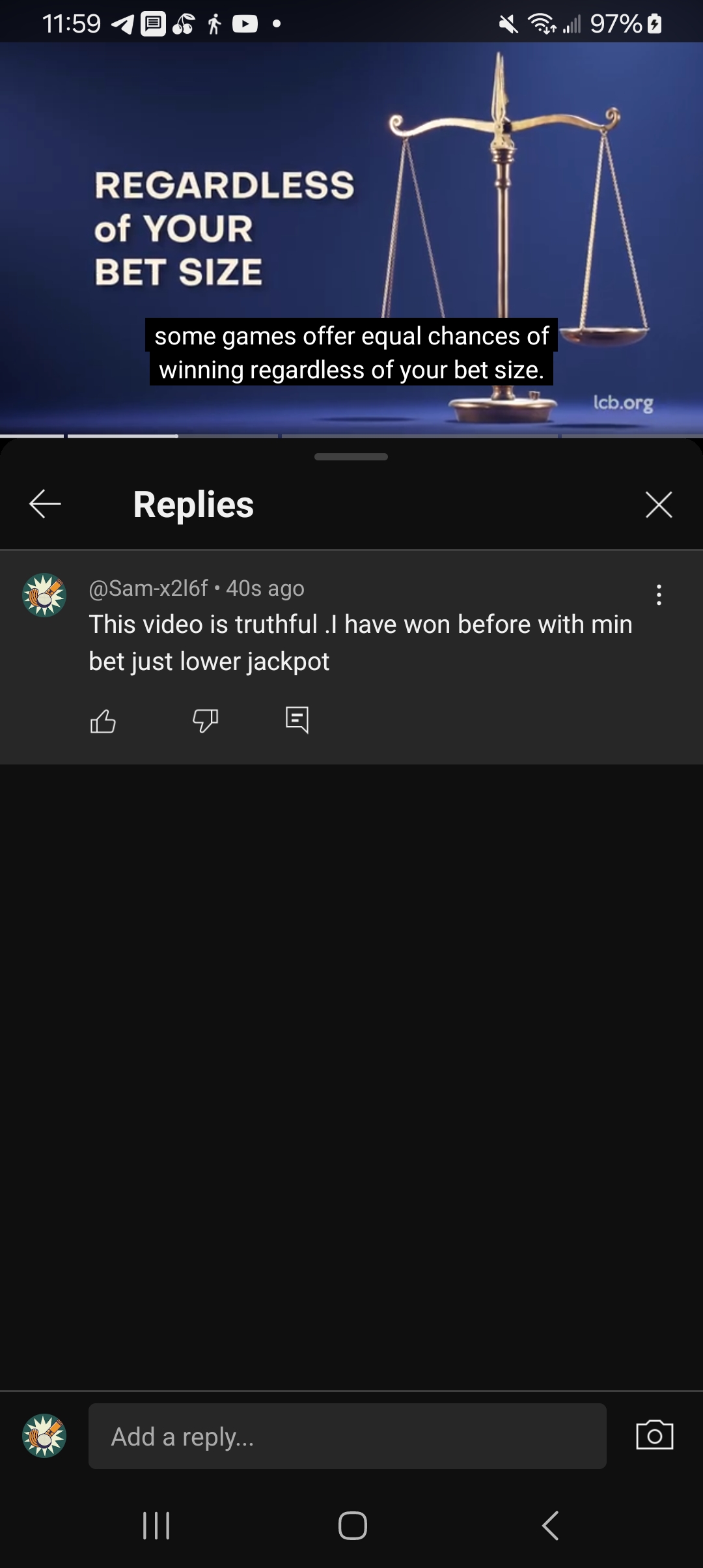The image size is (703, 1568).
Task: Open @Sam-x2l6f's profile avatar
Action: pos(44,595)
